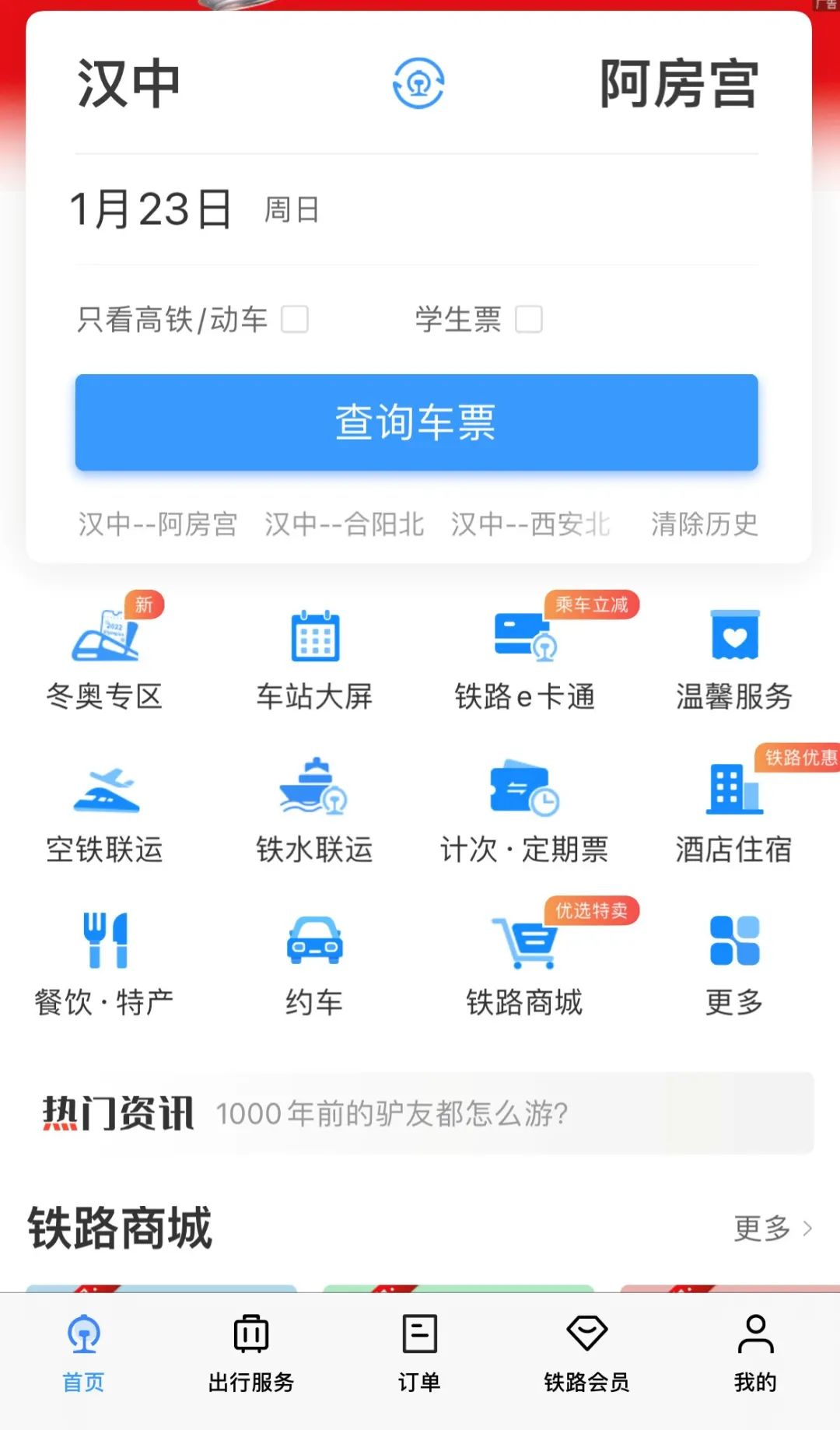Change the arrival station 阿房宫
The image size is (840, 1430).
click(x=679, y=83)
